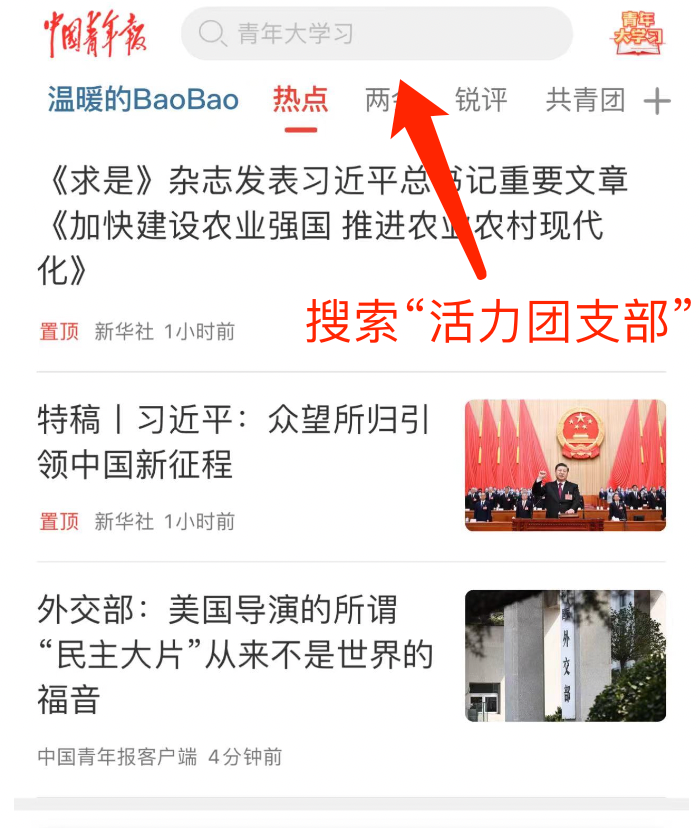Screen dimensions: 700x828
Task: Open the 青年大学习 search box
Action: pyautogui.click(x=376, y=34)
